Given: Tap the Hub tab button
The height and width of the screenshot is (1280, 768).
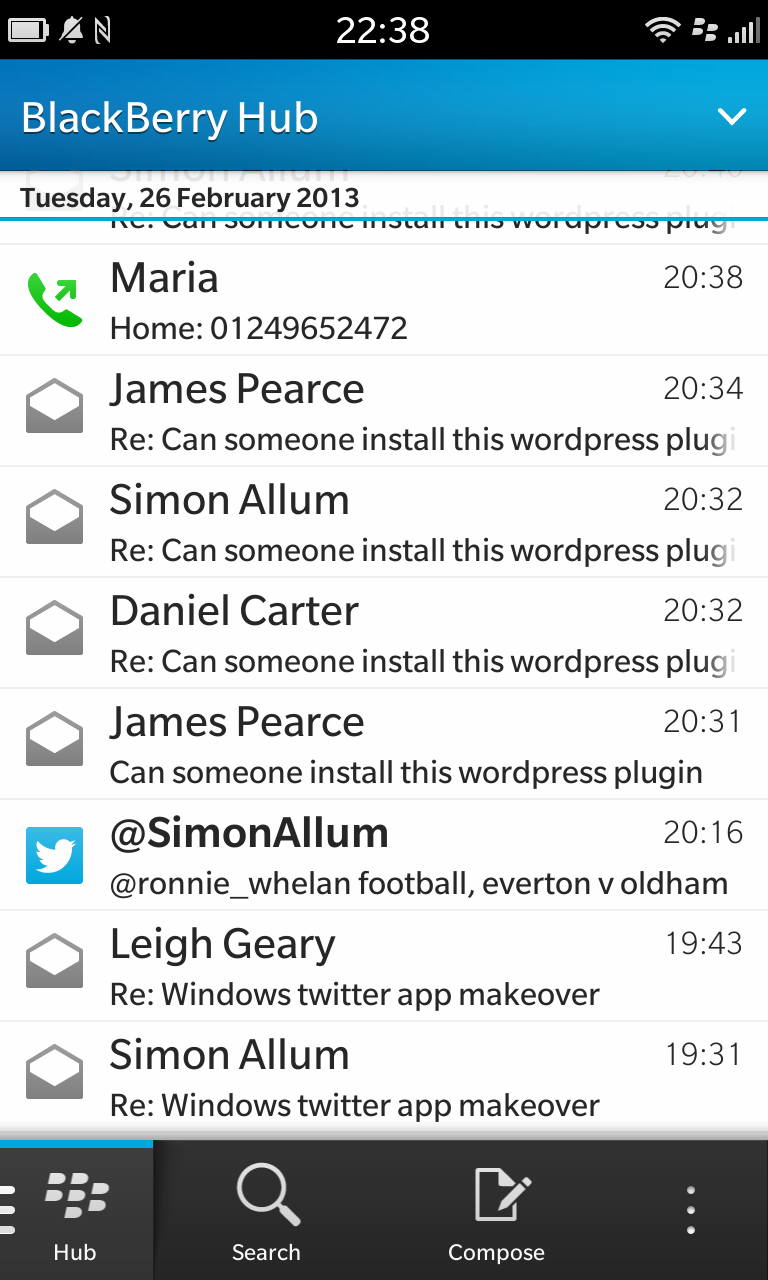Looking at the screenshot, I should [x=76, y=1211].
